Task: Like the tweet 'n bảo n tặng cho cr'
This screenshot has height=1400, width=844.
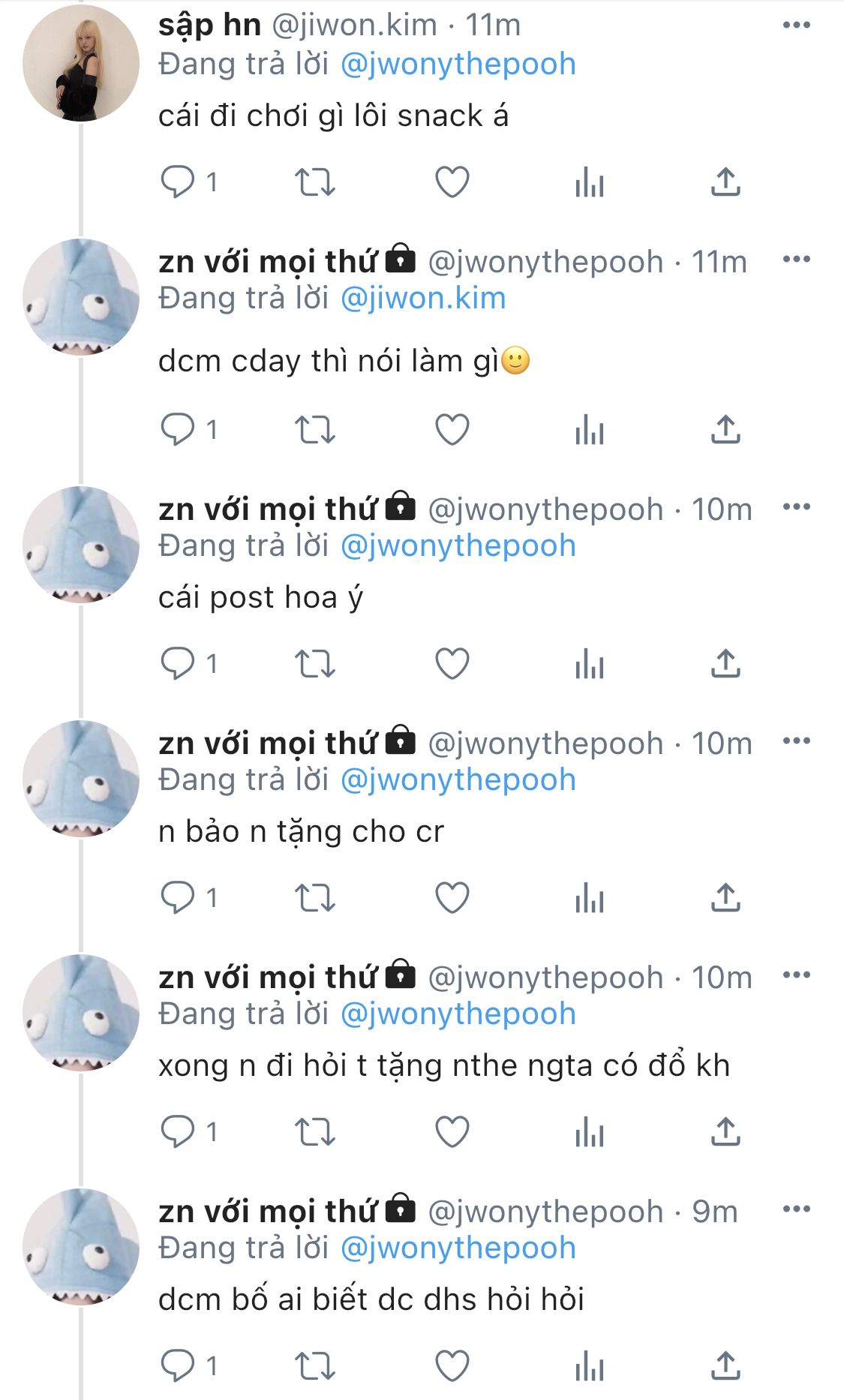Action: coord(452,898)
